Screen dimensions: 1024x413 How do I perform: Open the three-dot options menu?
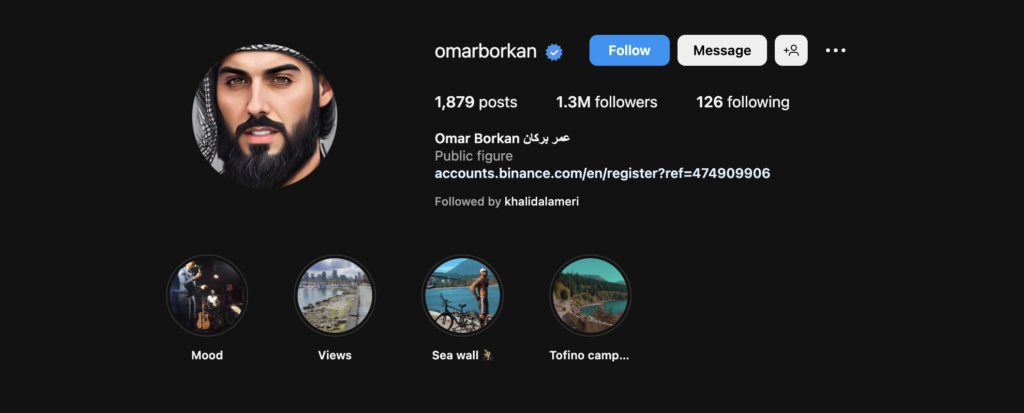[836, 50]
